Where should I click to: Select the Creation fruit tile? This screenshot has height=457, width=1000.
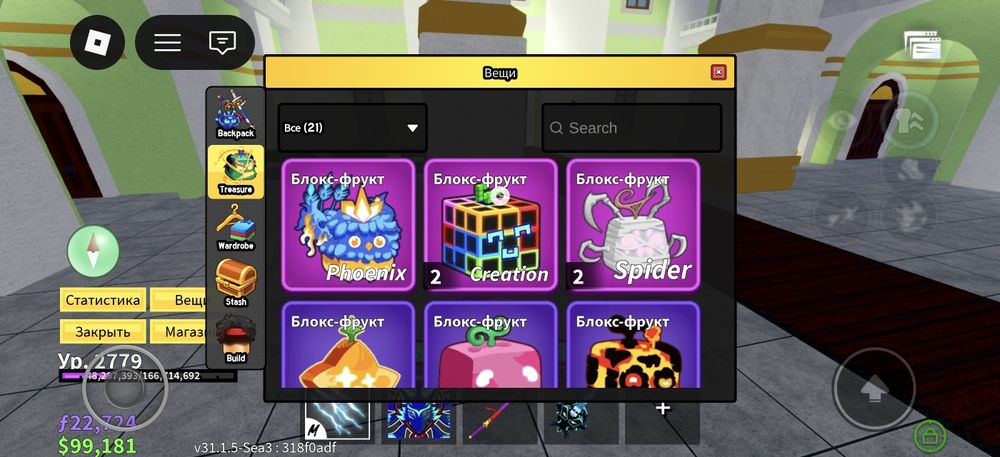(x=490, y=224)
